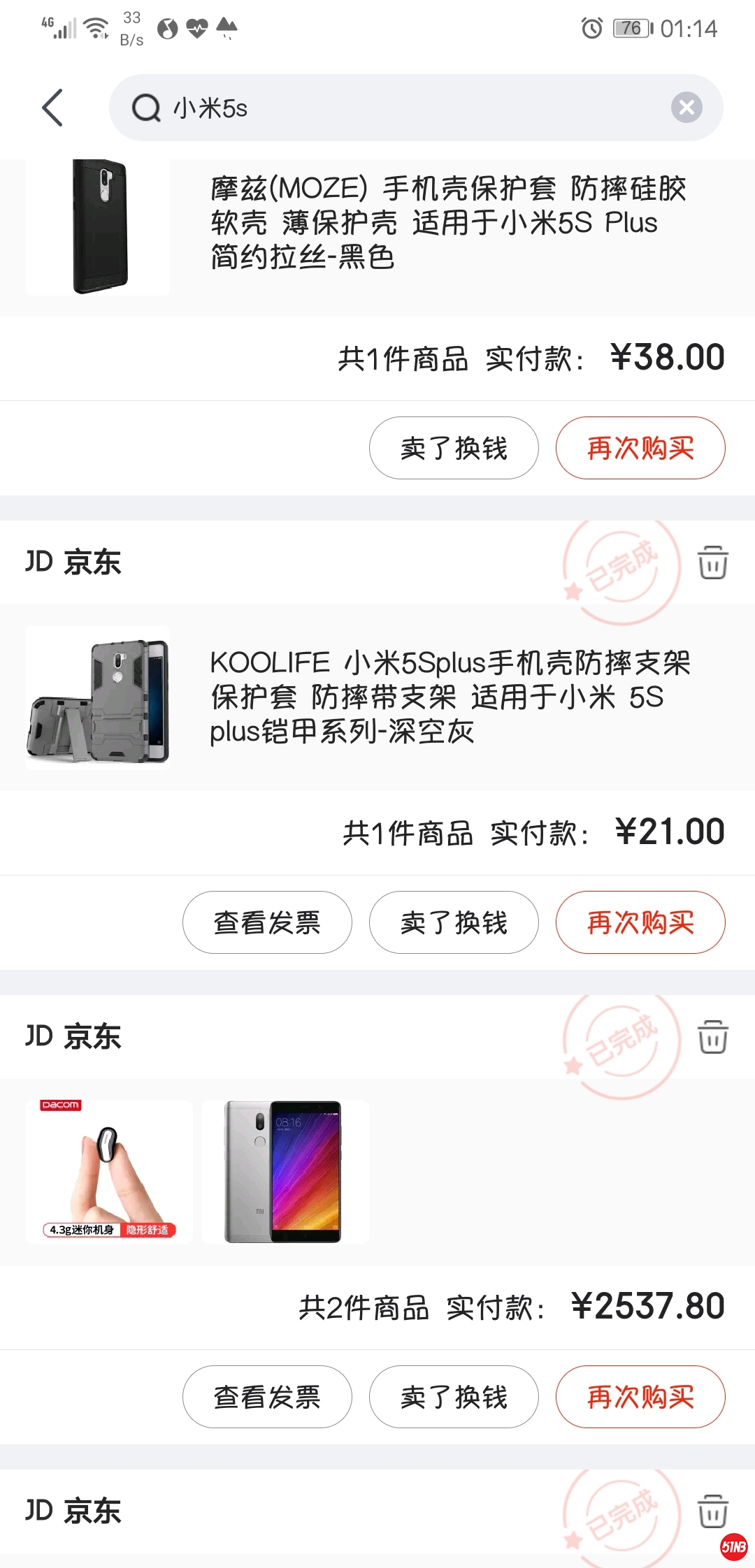Tap the back arrow at top left

(x=52, y=108)
